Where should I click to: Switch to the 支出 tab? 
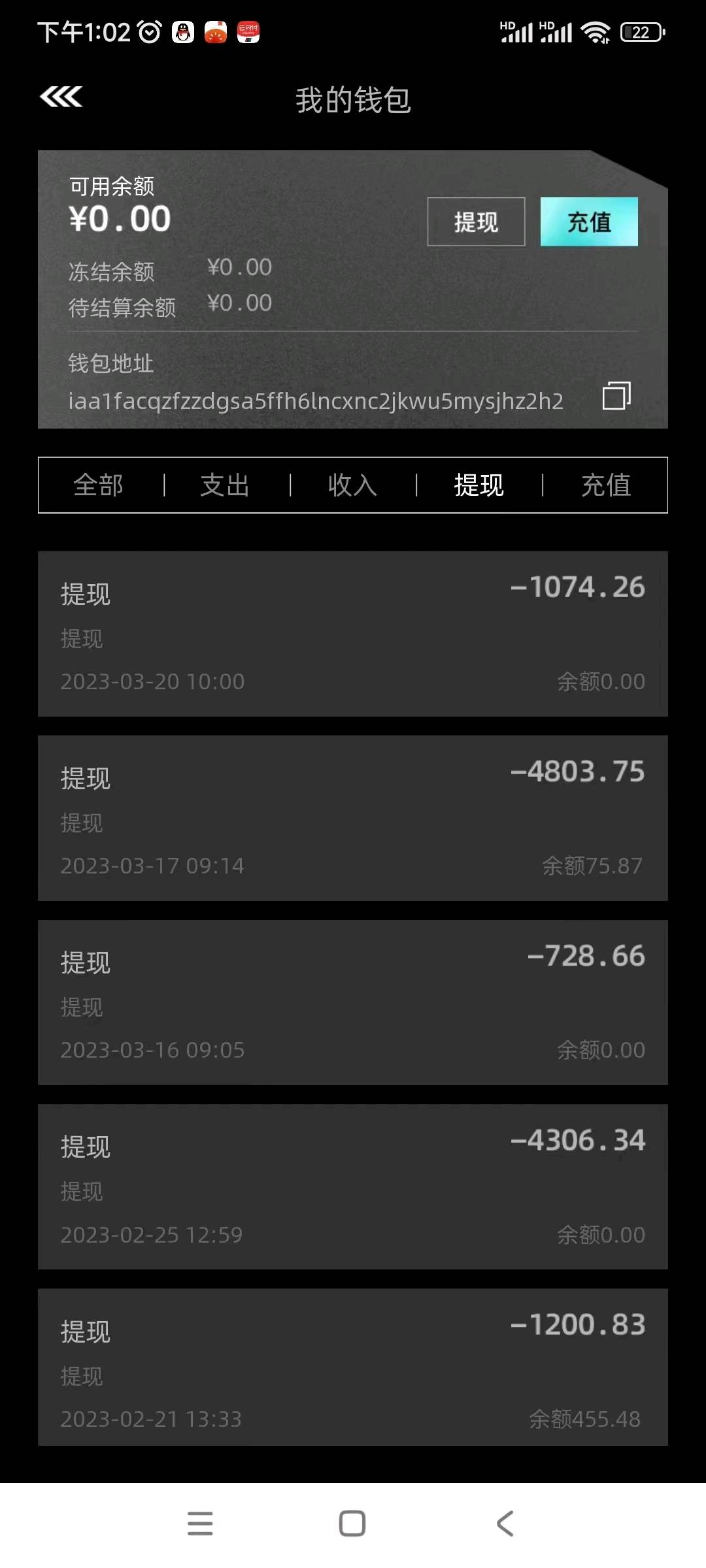click(x=225, y=485)
